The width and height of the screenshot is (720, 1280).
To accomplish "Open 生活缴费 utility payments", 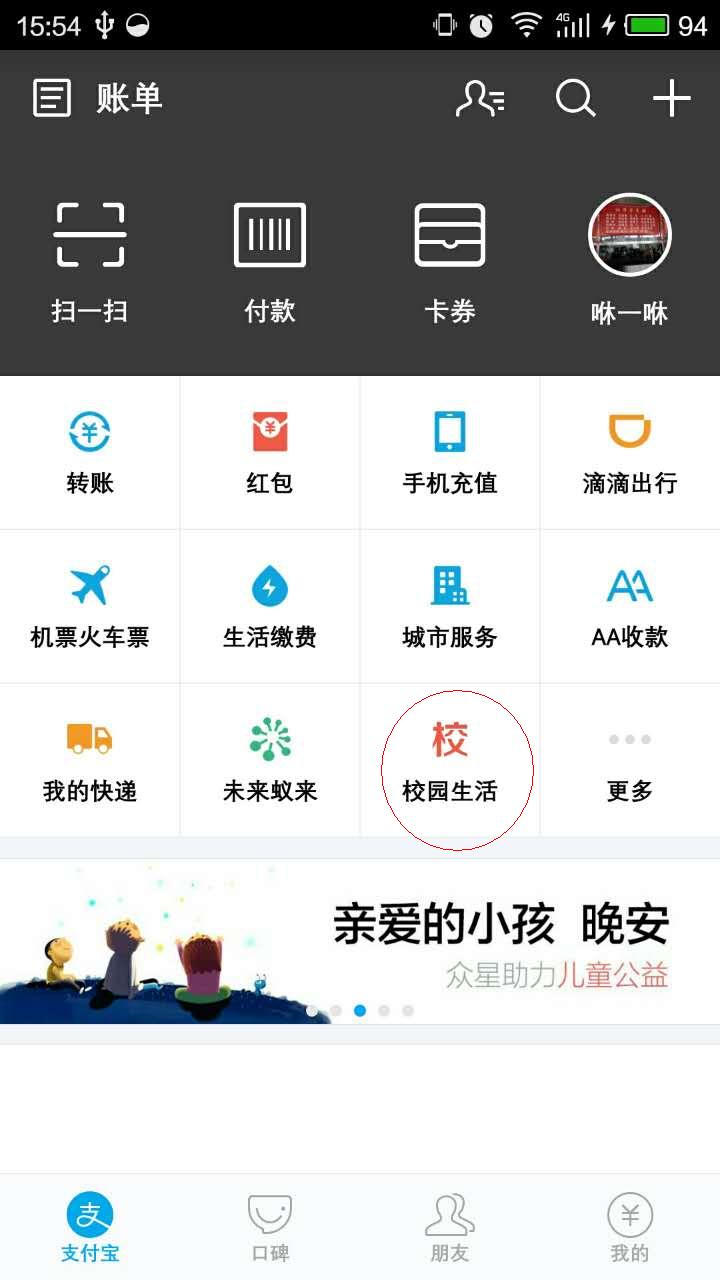I will tap(270, 607).
